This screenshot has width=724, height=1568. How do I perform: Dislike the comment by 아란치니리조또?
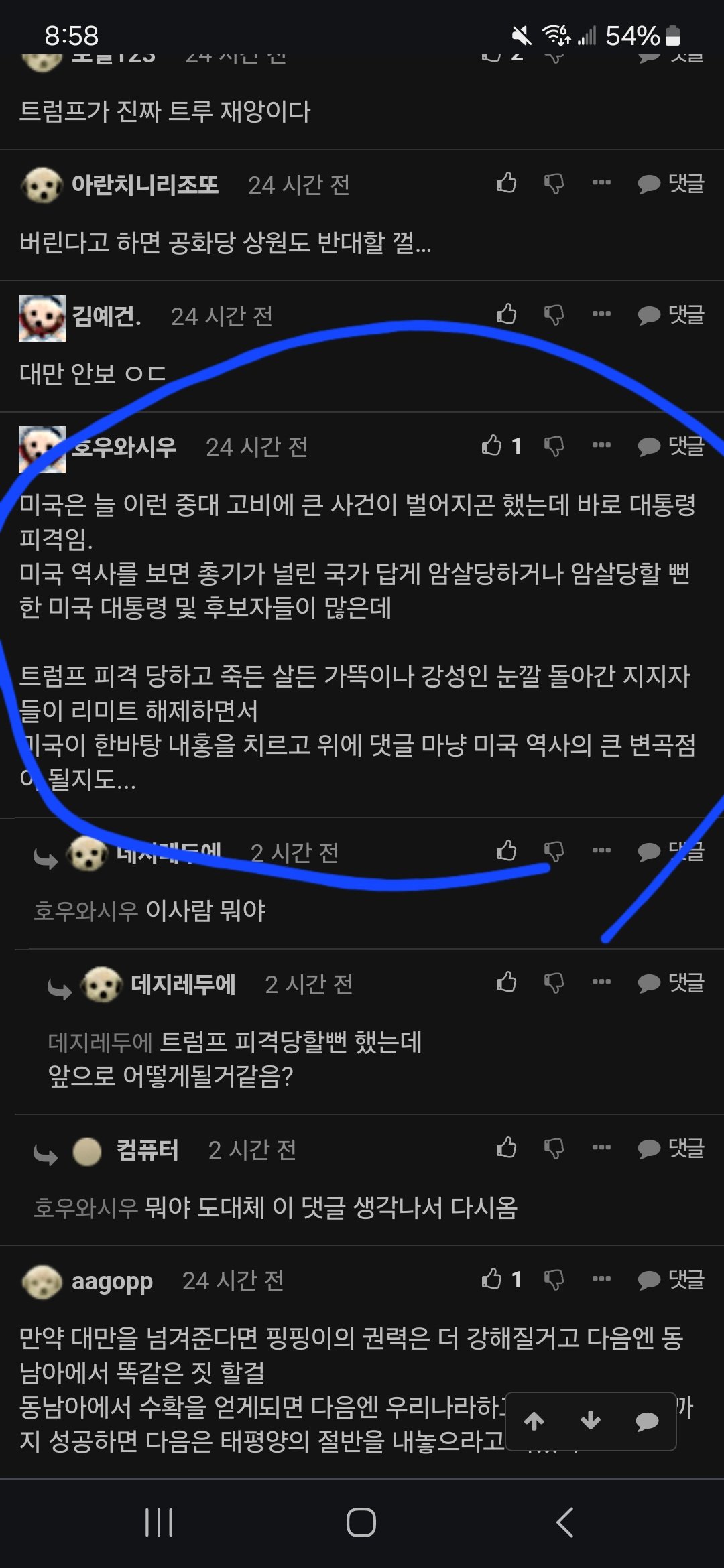click(554, 183)
